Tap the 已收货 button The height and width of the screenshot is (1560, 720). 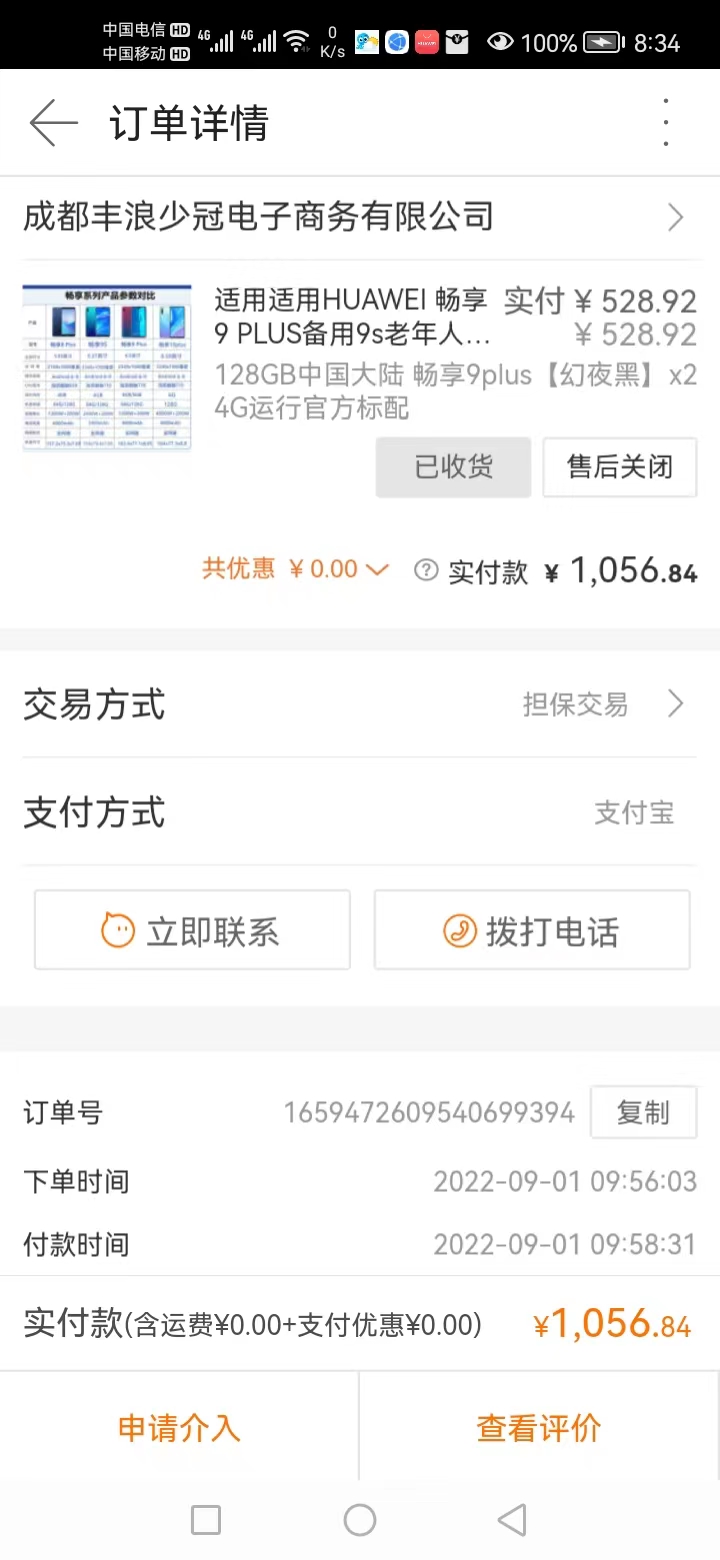point(453,467)
